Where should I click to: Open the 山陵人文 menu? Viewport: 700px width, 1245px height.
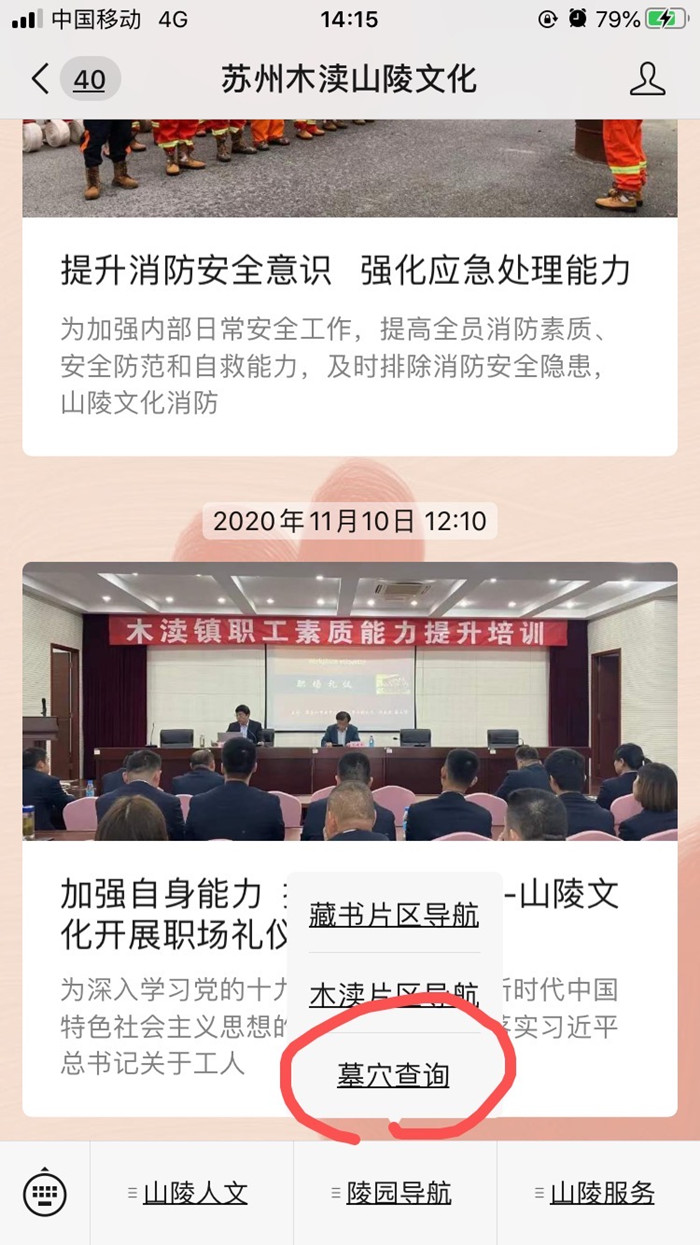tap(191, 1192)
